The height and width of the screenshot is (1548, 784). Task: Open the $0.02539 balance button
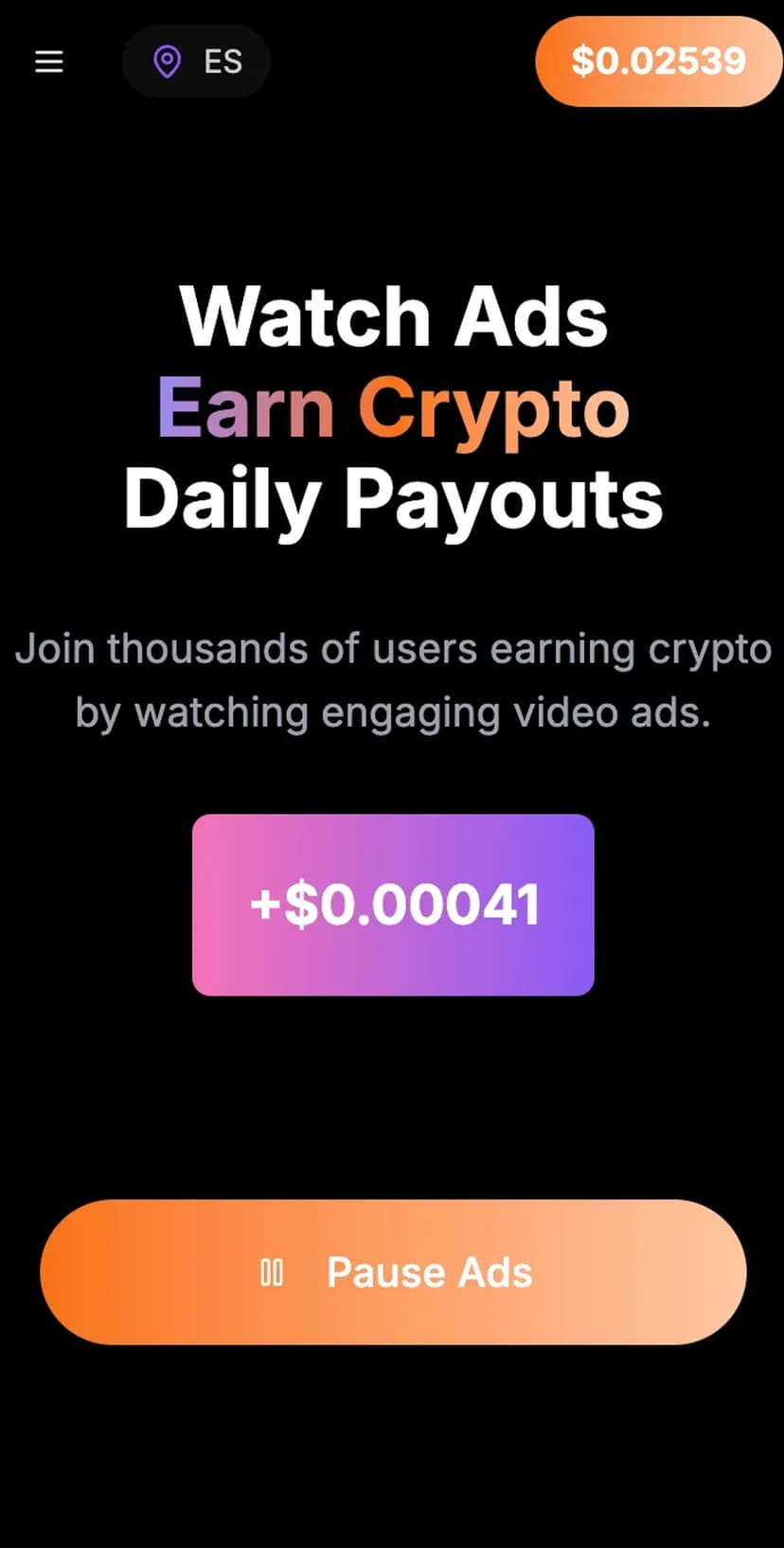click(658, 62)
